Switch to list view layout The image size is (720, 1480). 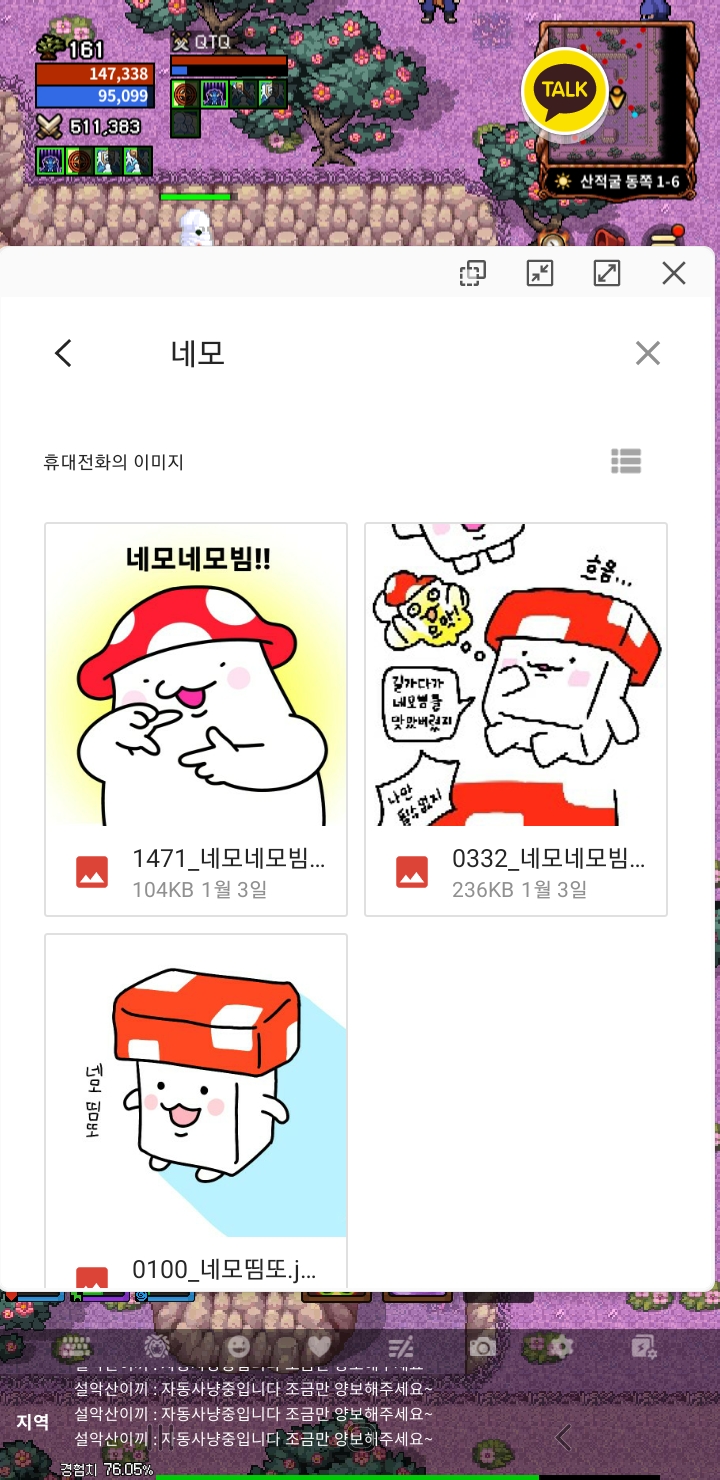(626, 461)
